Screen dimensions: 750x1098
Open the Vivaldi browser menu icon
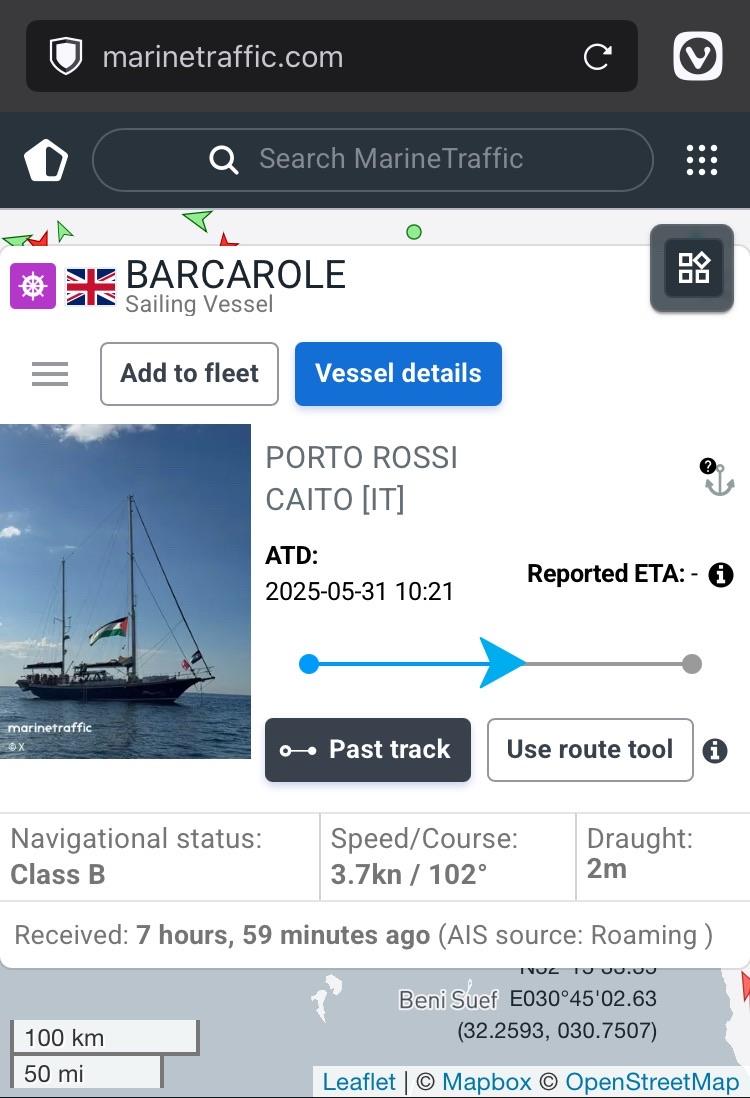coord(697,56)
